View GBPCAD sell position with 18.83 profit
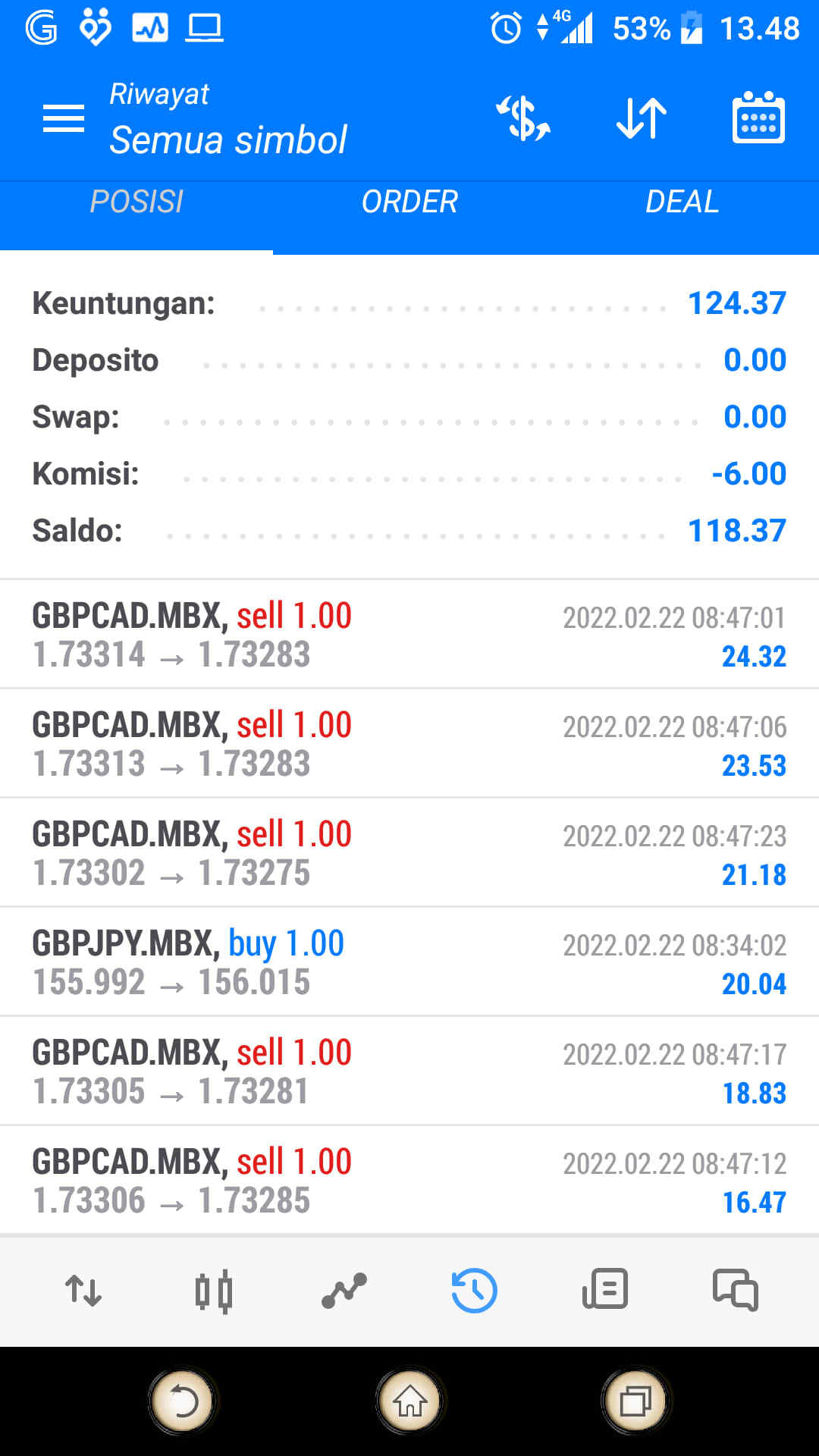This screenshot has width=819, height=1456. point(409,1072)
